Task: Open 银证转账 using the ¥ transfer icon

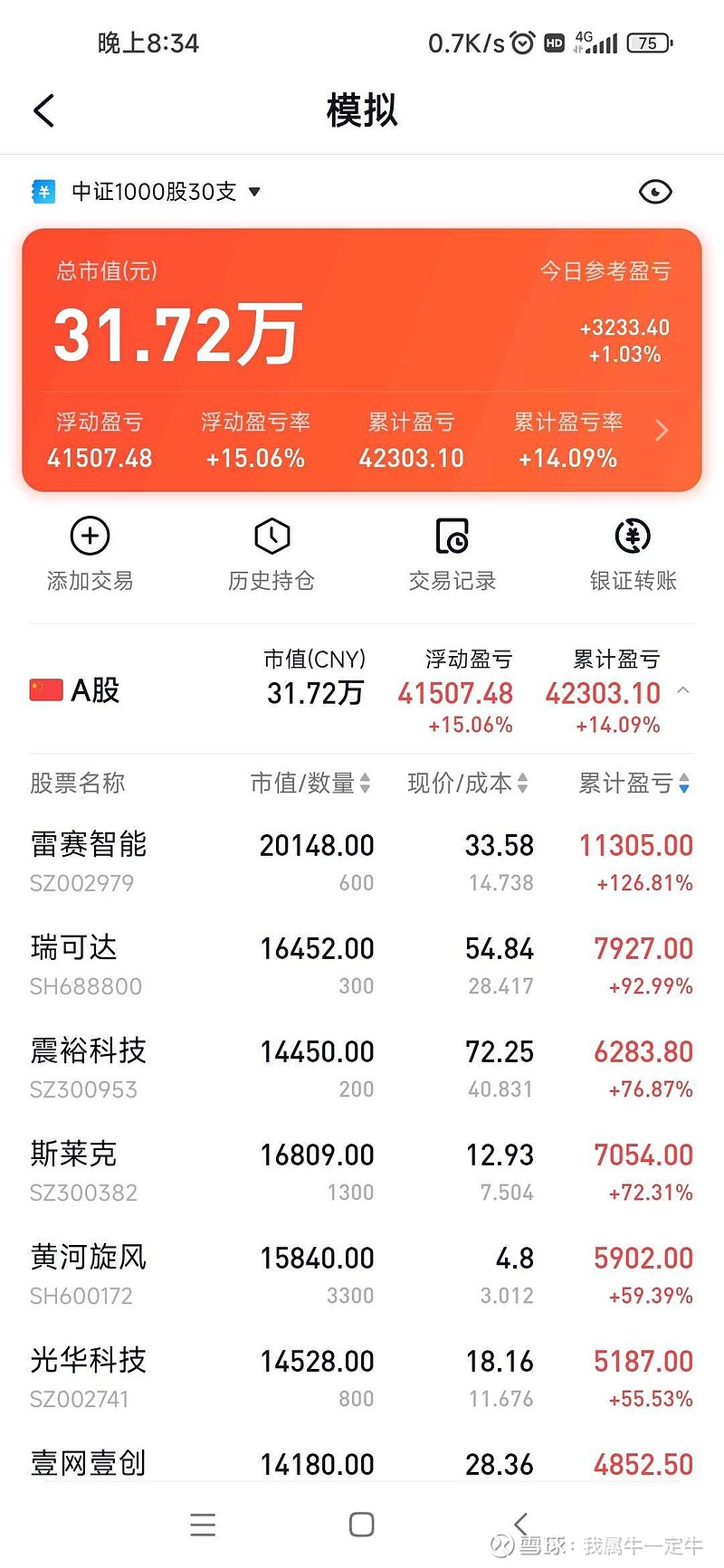Action: (632, 535)
